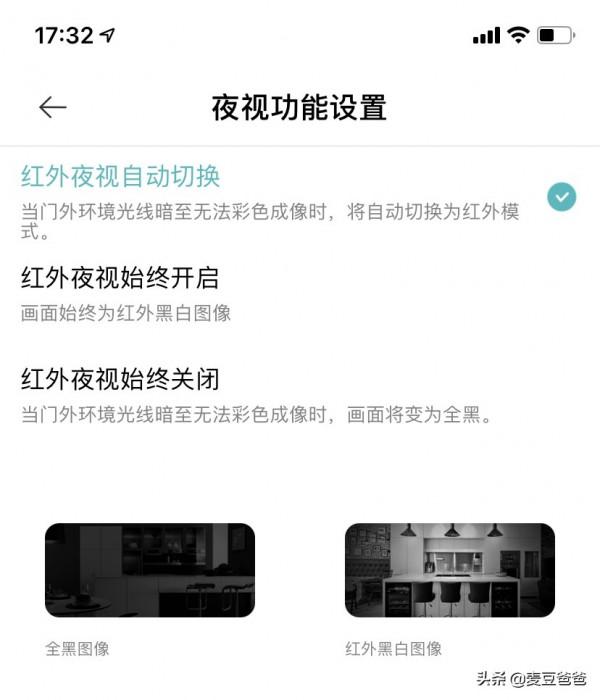
Task: Select 红外夜视自动切换 option
Action: pyautogui.click(x=121, y=177)
